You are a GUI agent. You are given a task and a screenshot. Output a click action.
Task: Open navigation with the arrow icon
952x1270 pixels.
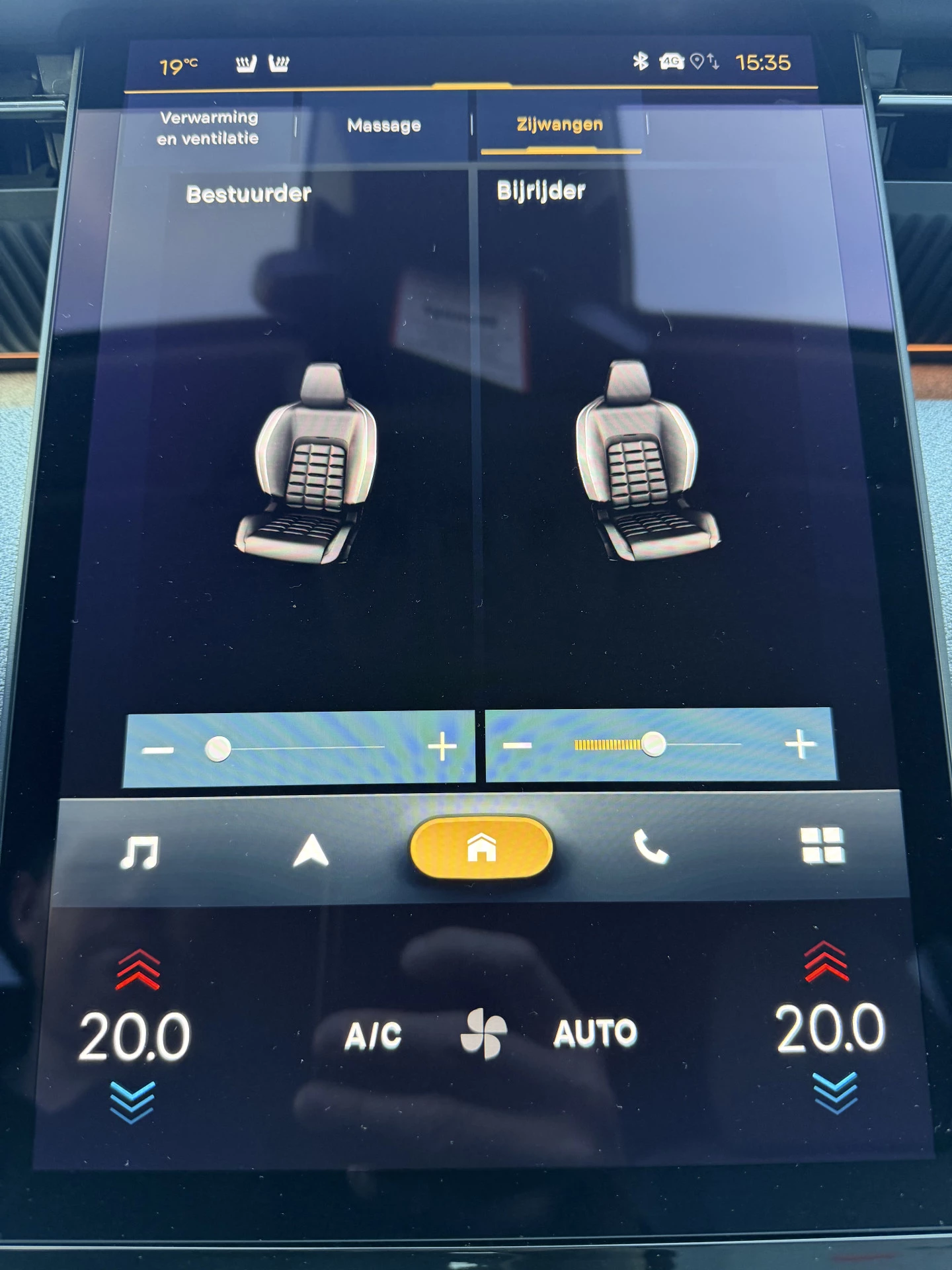click(x=311, y=851)
